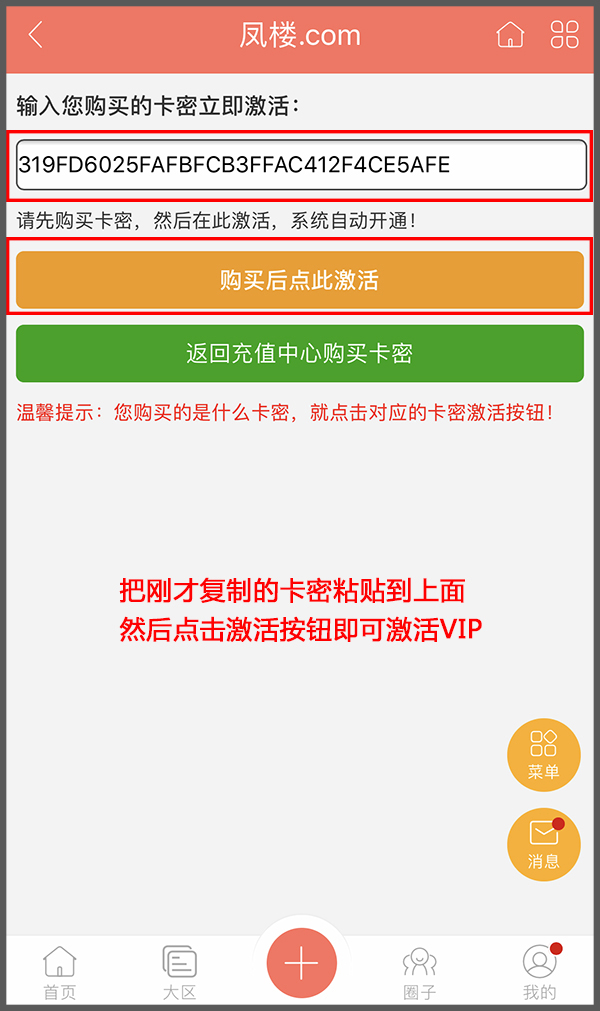Go back using the header arrow
600x1011 pixels.
pos(36,35)
